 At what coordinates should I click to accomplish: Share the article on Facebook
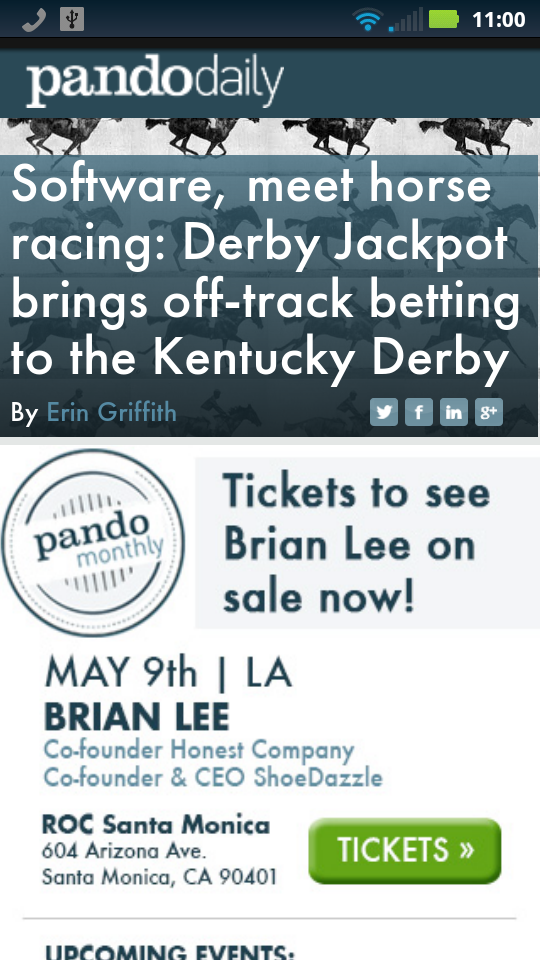pos(419,412)
